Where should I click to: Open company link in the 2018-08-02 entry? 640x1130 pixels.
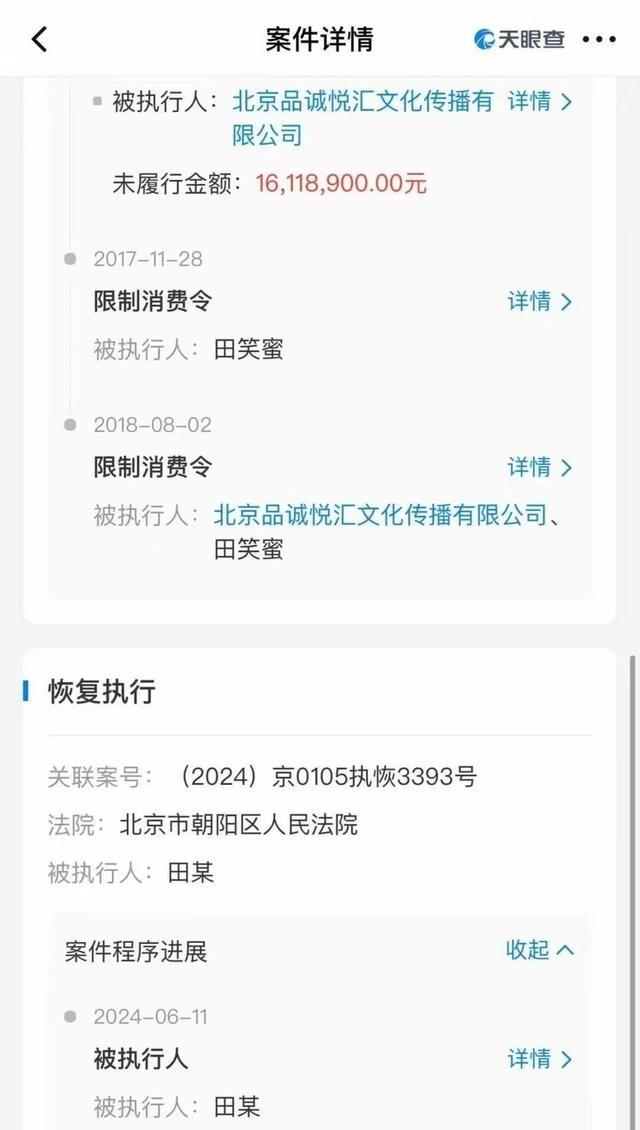[381, 515]
